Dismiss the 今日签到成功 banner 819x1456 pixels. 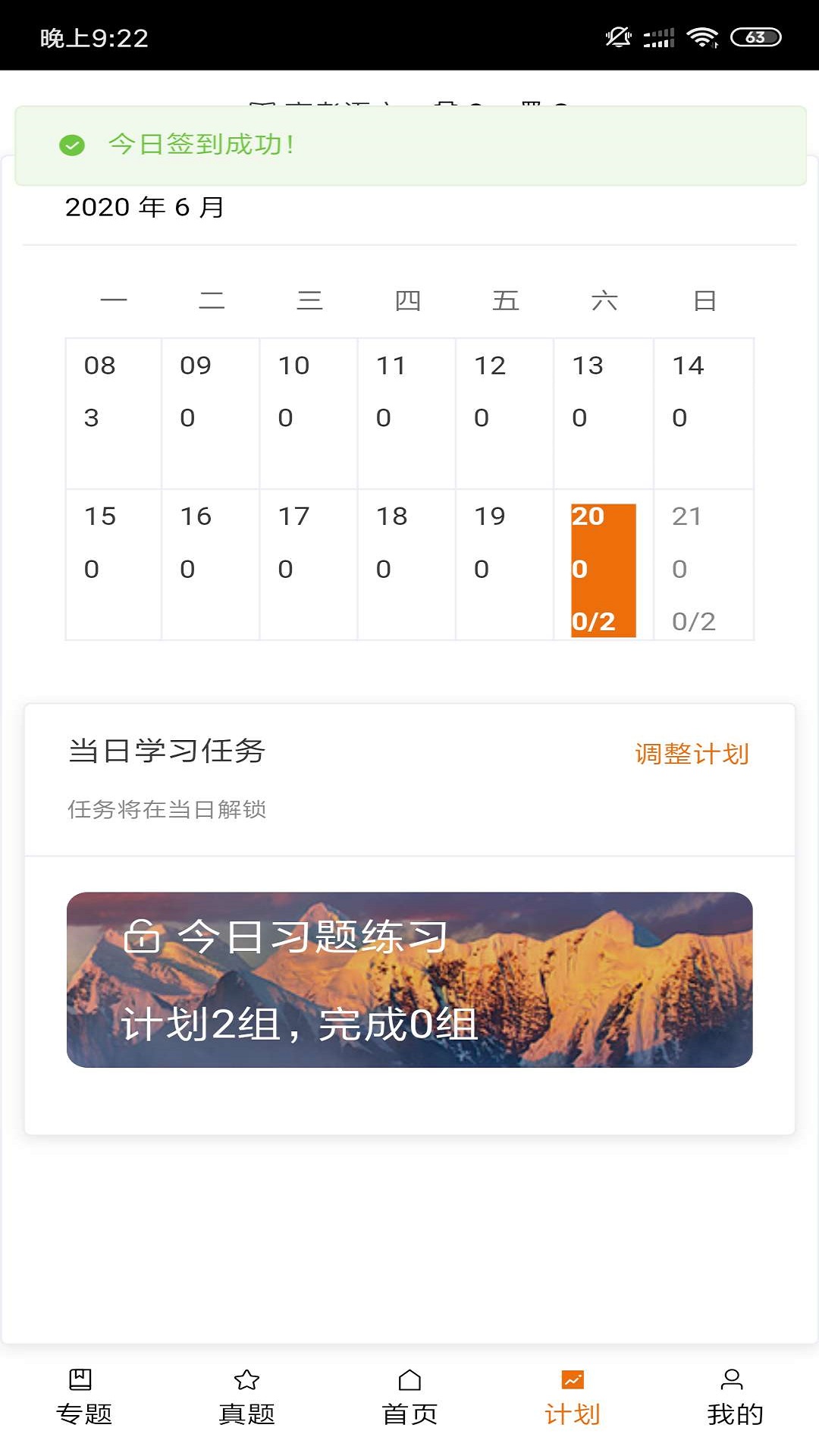coord(409,145)
